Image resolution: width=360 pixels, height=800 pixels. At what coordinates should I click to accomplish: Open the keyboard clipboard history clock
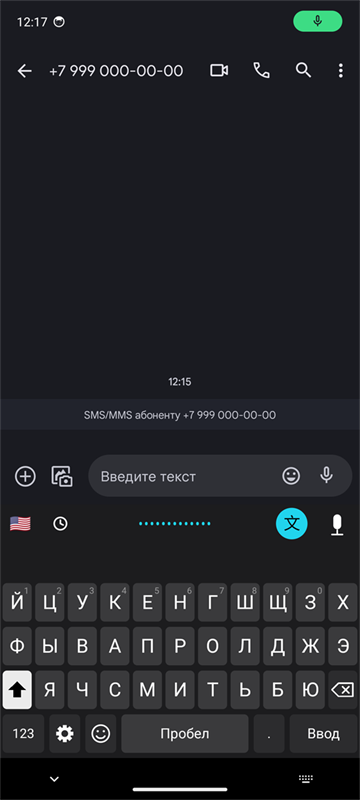click(61, 523)
